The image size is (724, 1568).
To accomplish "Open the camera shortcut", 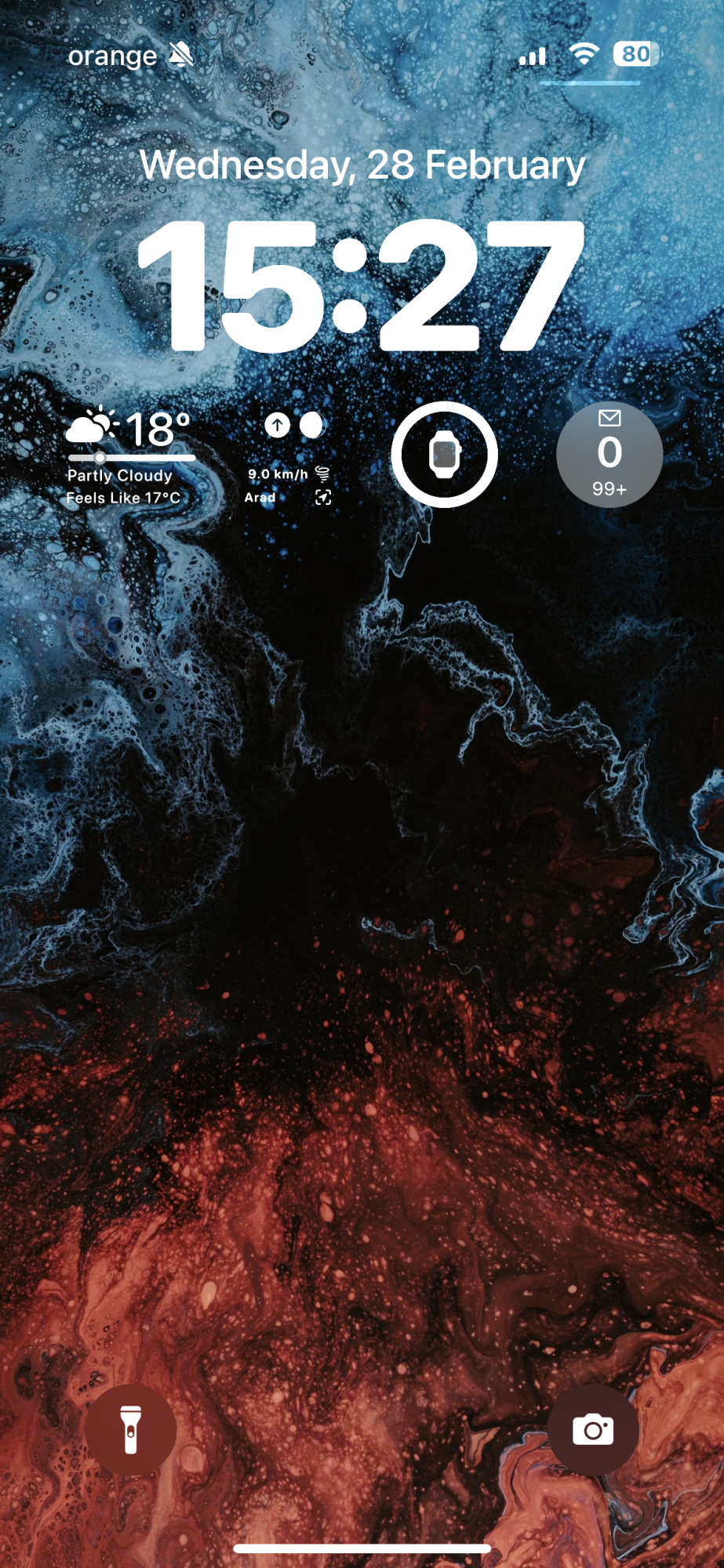I will (593, 1430).
